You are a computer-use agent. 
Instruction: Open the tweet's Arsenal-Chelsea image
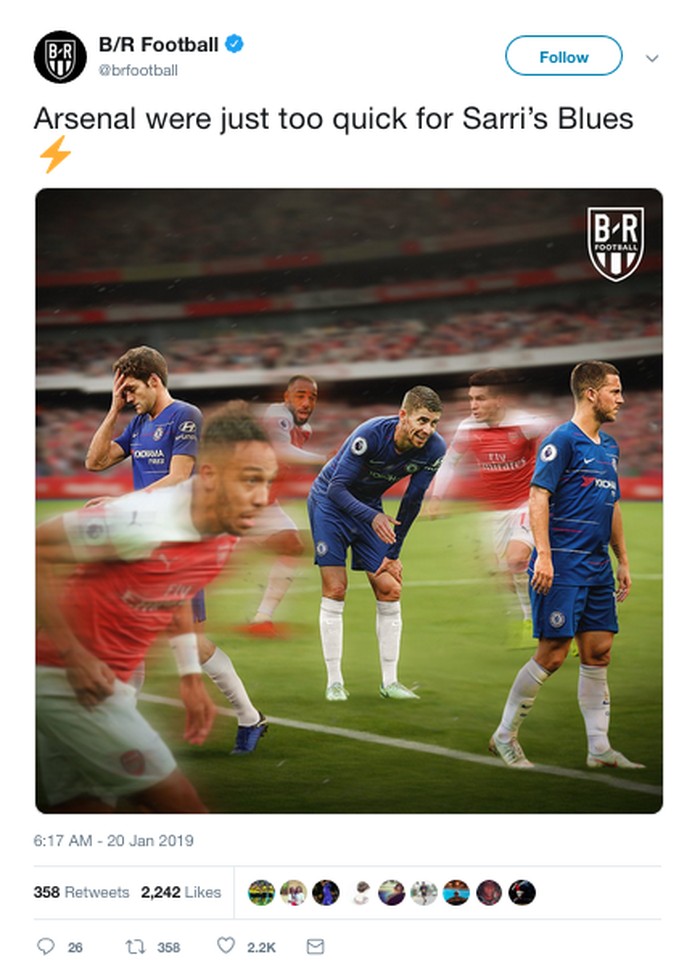[x=348, y=500]
